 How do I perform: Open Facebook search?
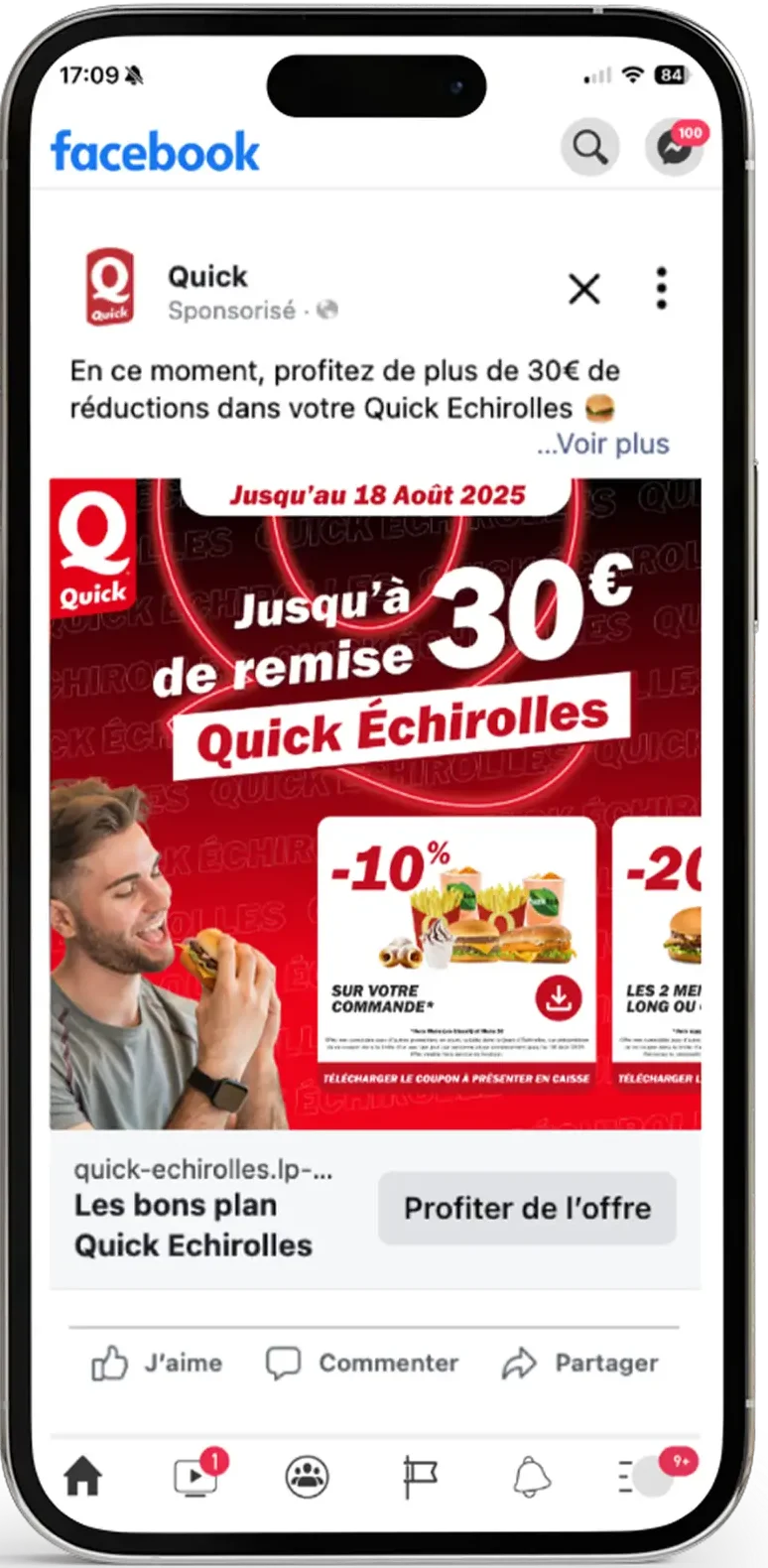point(590,148)
